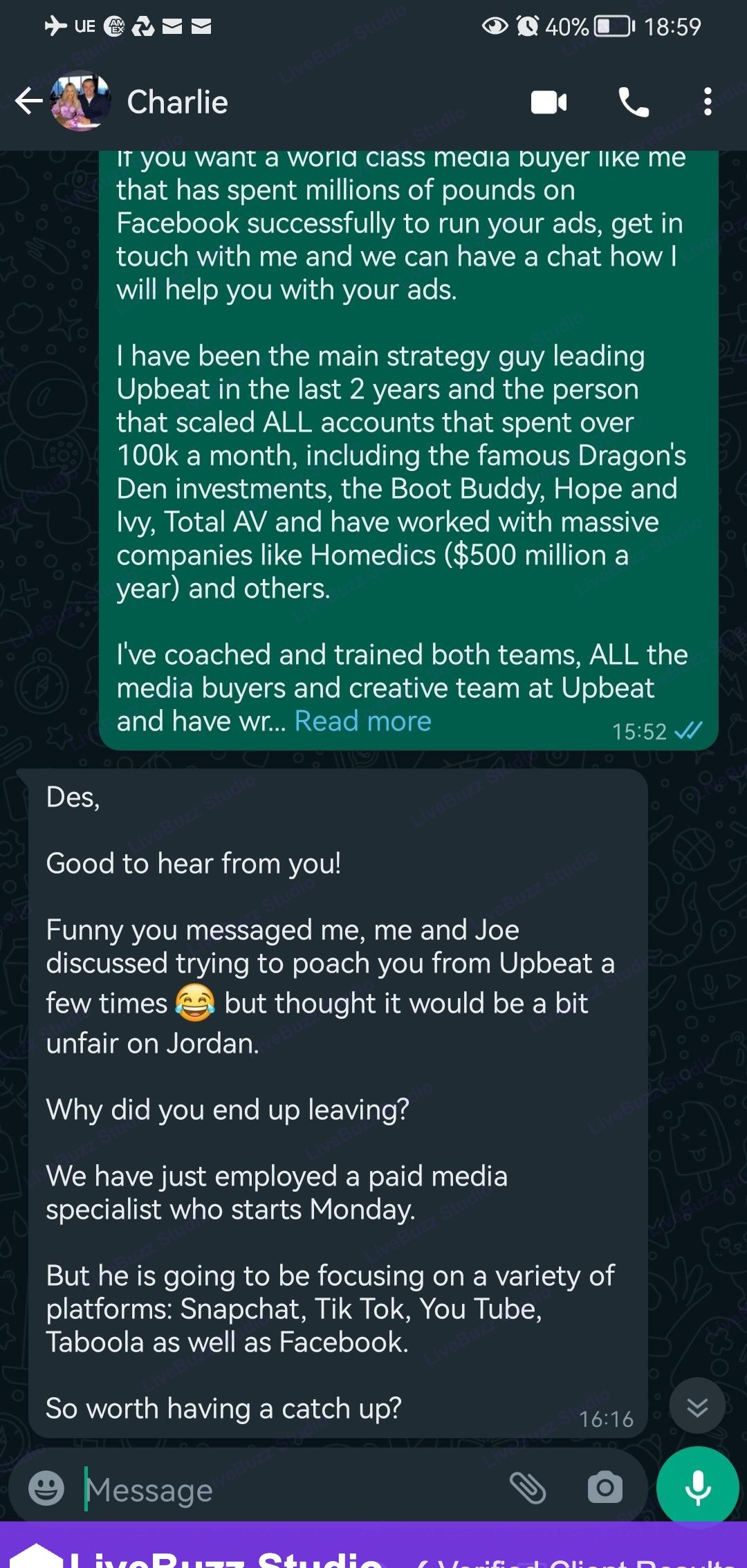747x1568 pixels.
Task: Attach a file with the paperclip icon
Action: pyautogui.click(x=528, y=1487)
